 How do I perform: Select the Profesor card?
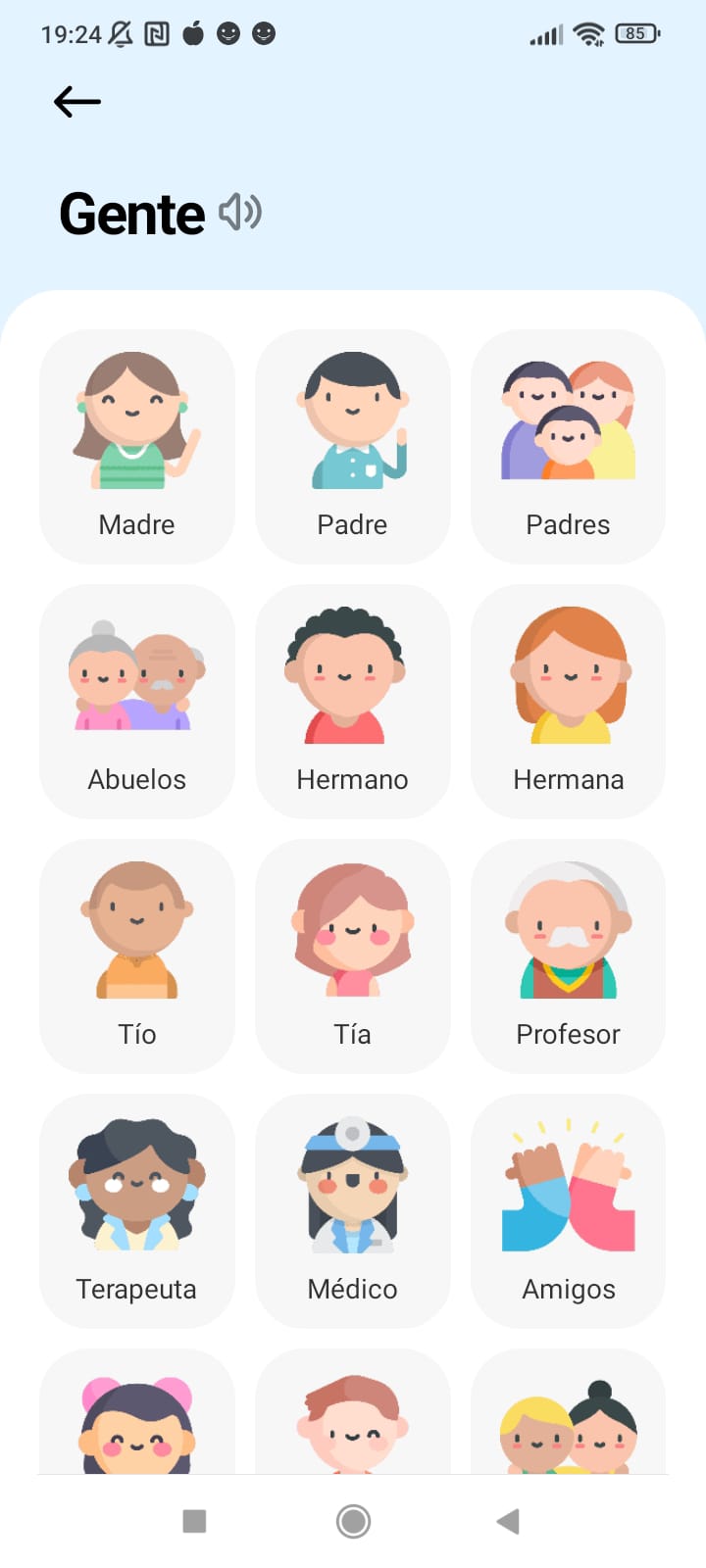[569, 956]
